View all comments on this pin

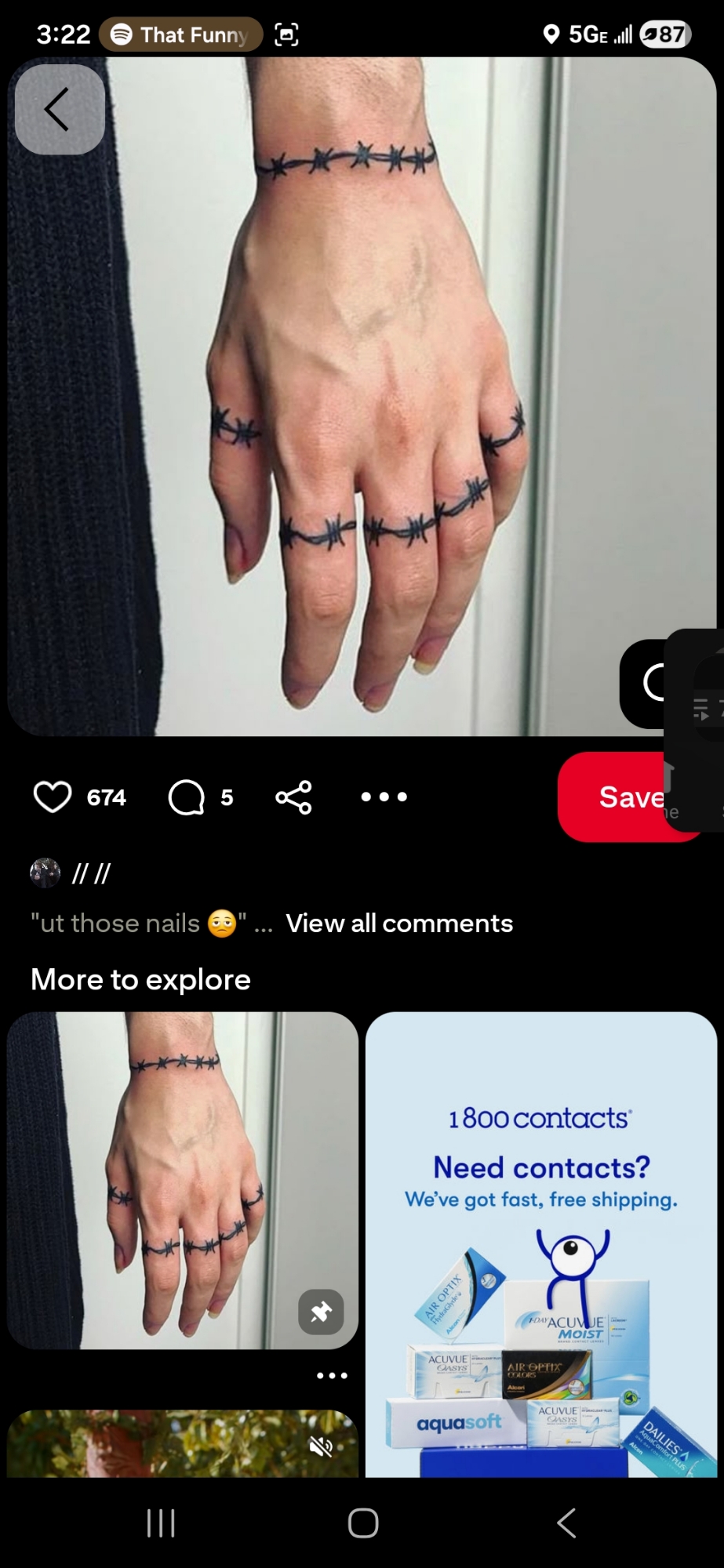pyautogui.click(x=398, y=924)
